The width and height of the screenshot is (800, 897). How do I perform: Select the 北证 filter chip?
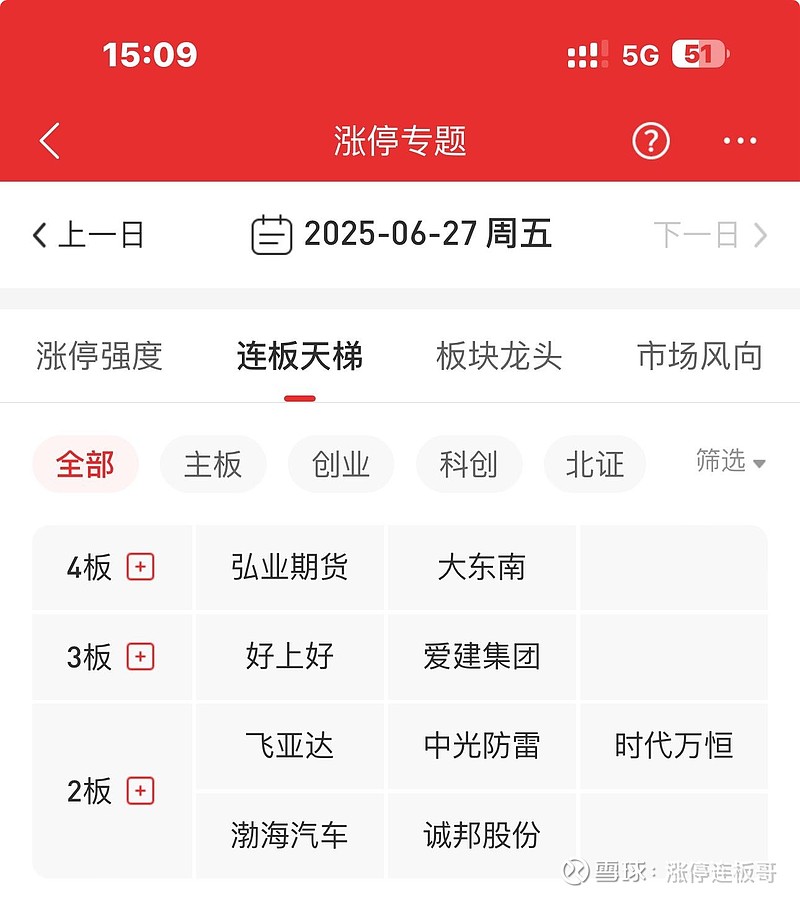(x=595, y=463)
